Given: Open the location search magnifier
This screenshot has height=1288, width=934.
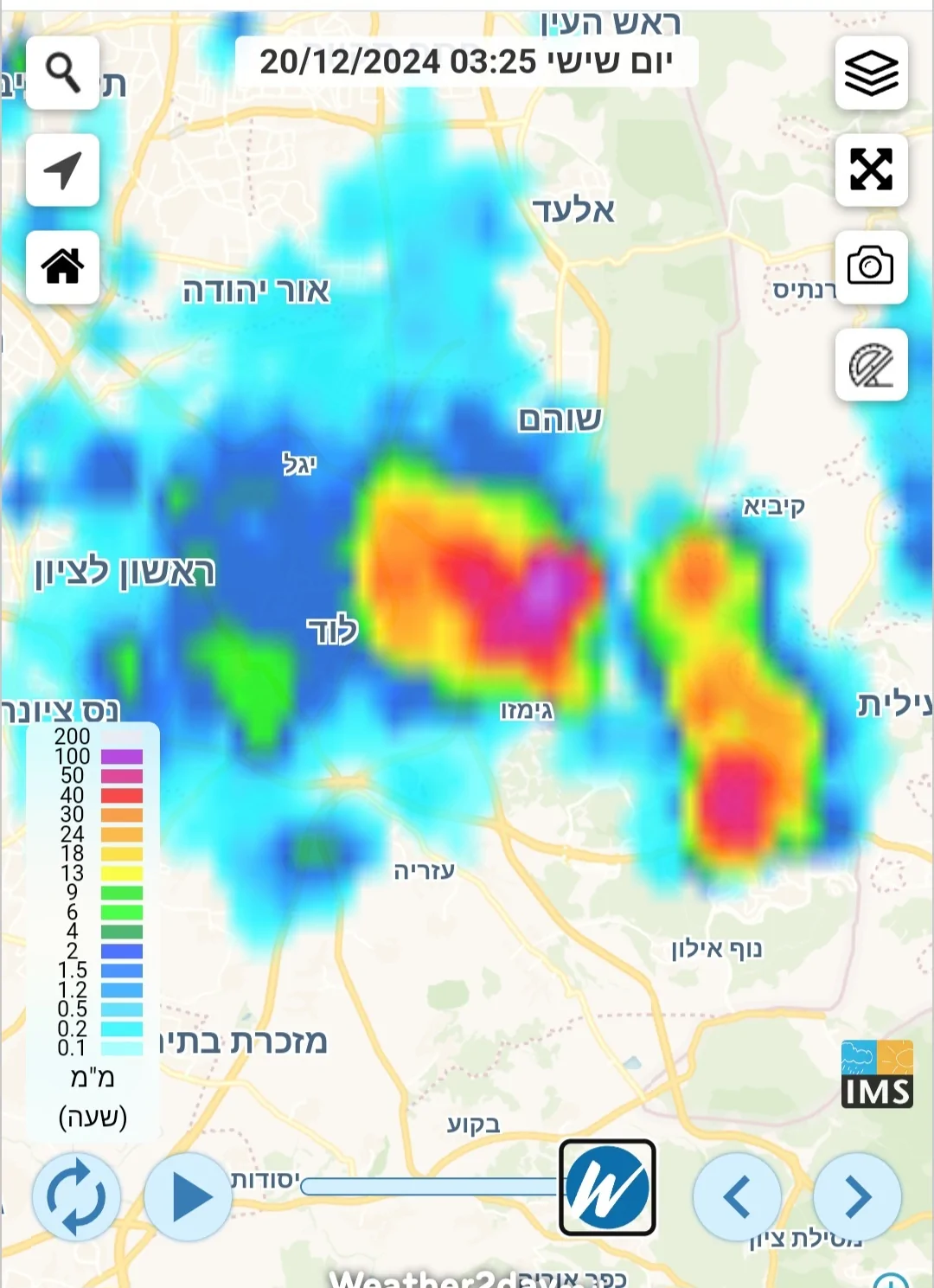Looking at the screenshot, I should click(x=62, y=73).
